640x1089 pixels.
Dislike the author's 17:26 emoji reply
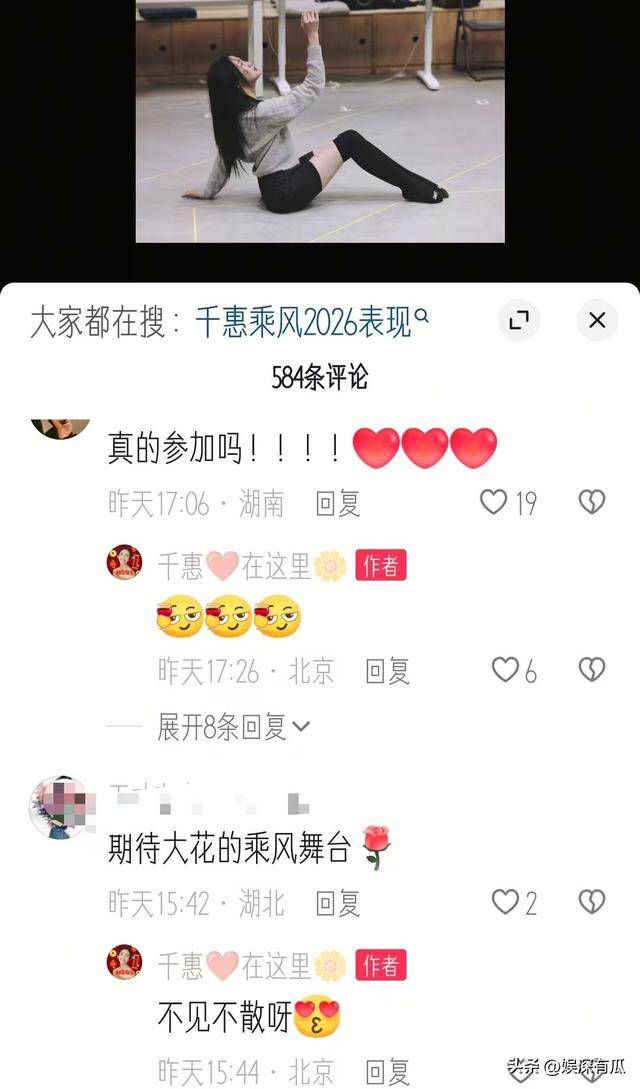[x=592, y=670]
